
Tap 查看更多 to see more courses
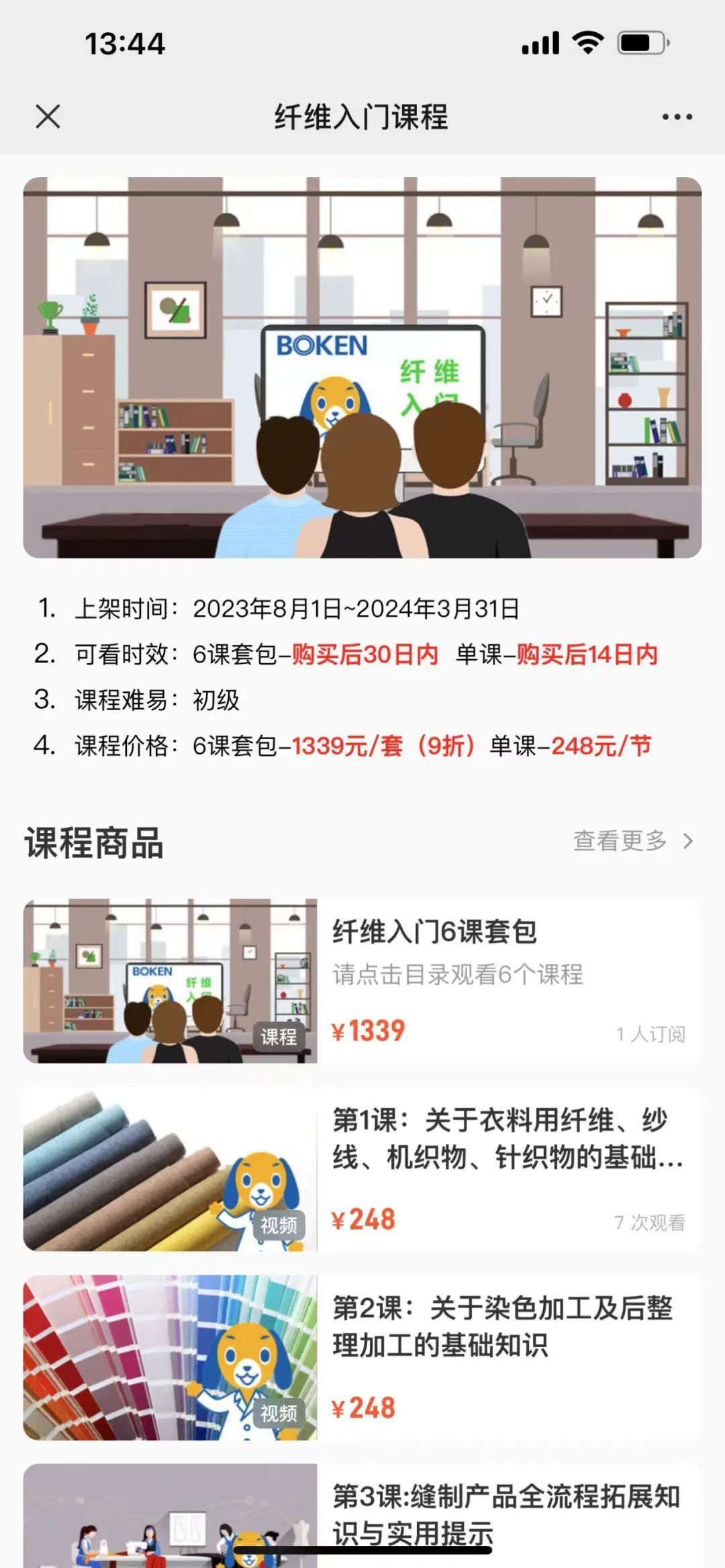[632, 840]
